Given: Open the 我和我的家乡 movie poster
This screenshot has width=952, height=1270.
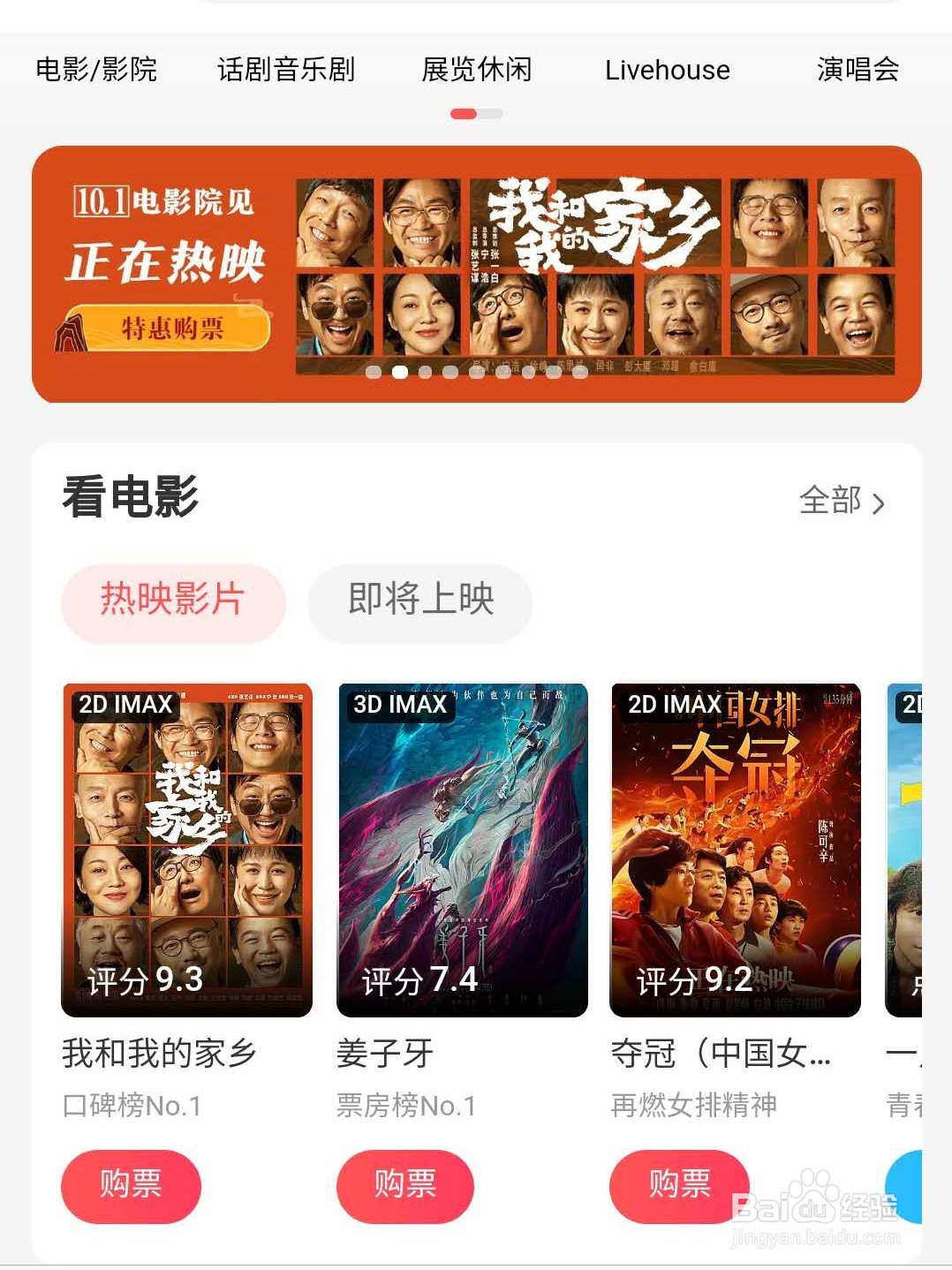Looking at the screenshot, I should pos(186,850).
